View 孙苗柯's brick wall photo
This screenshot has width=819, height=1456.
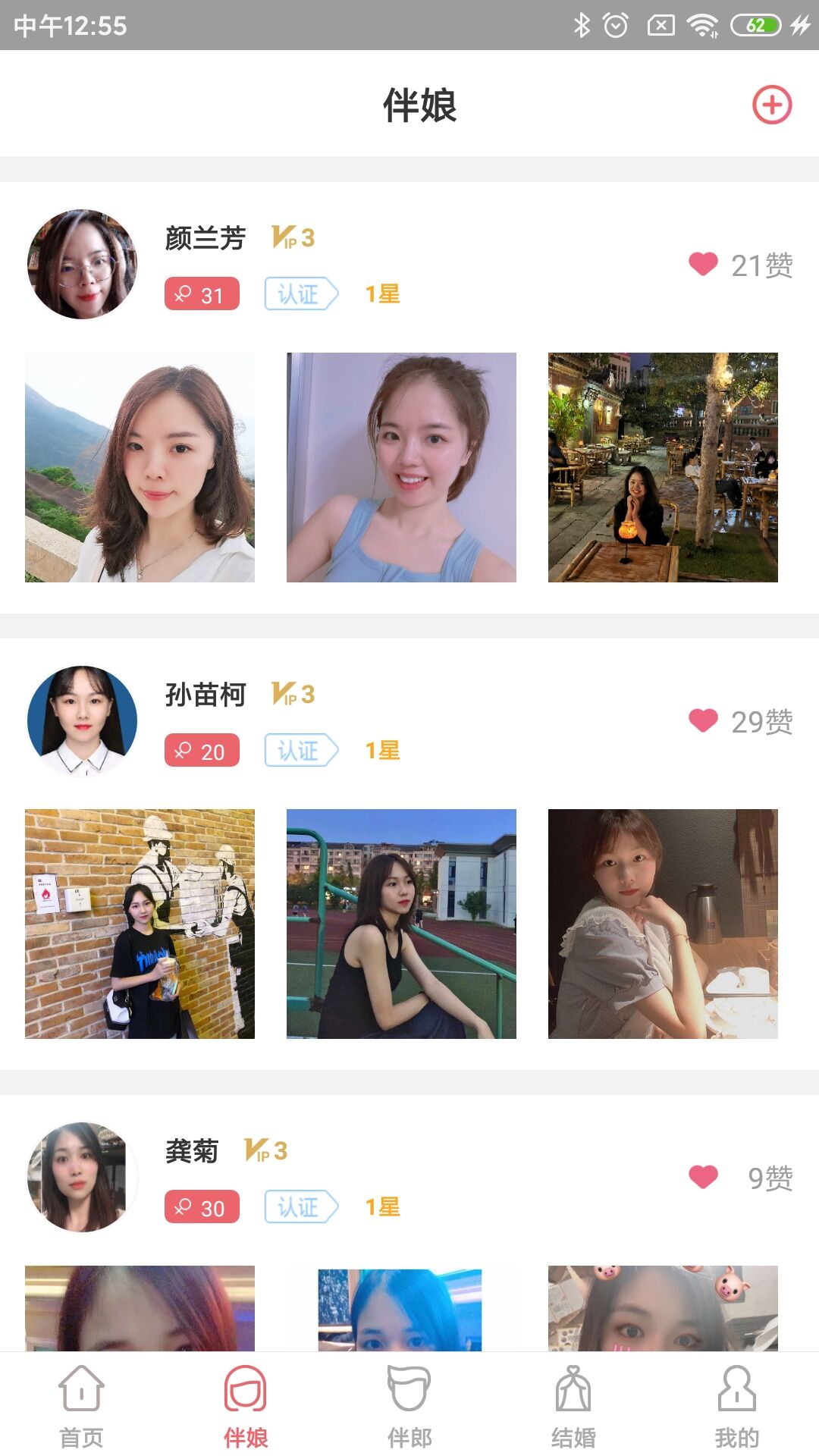140,924
